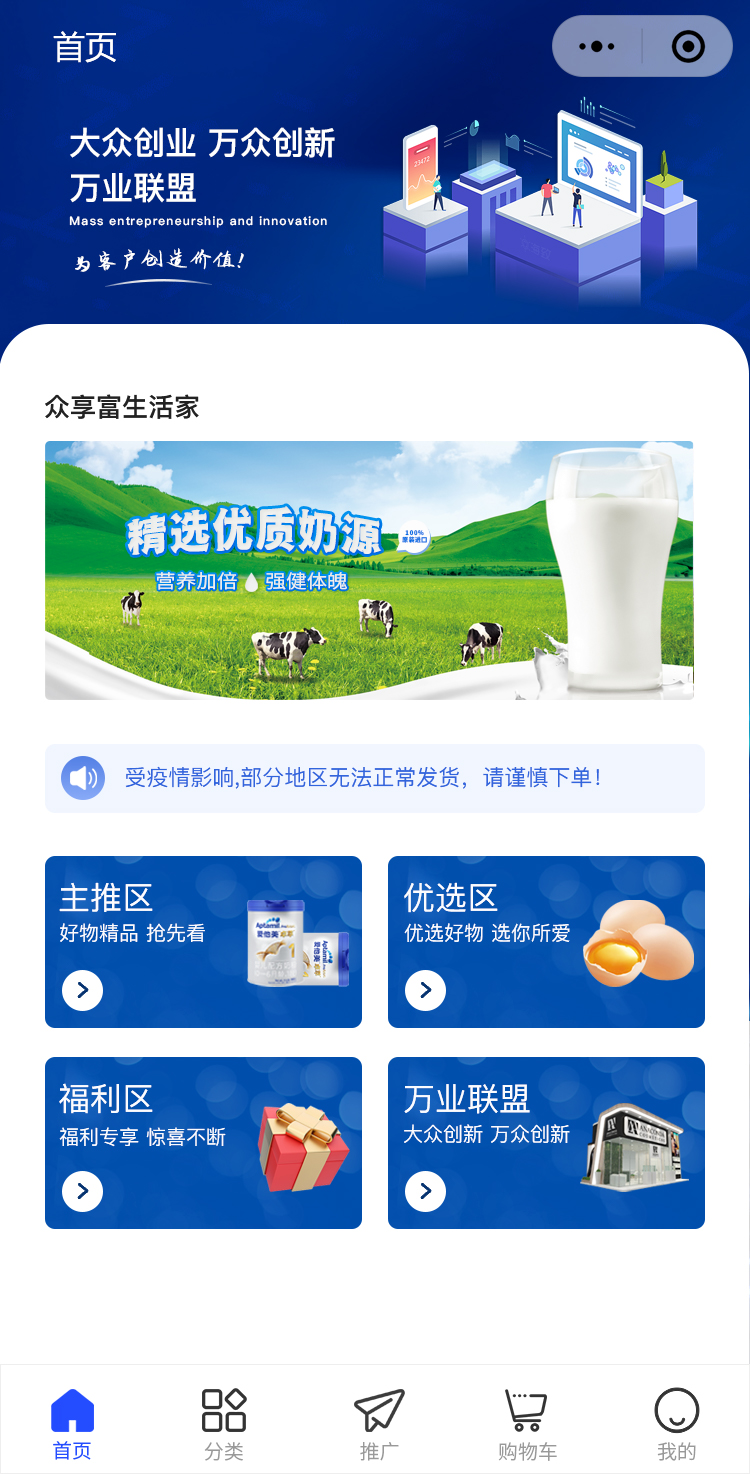Open the mini program more options menu
This screenshot has height=1474, width=750.
point(597,47)
